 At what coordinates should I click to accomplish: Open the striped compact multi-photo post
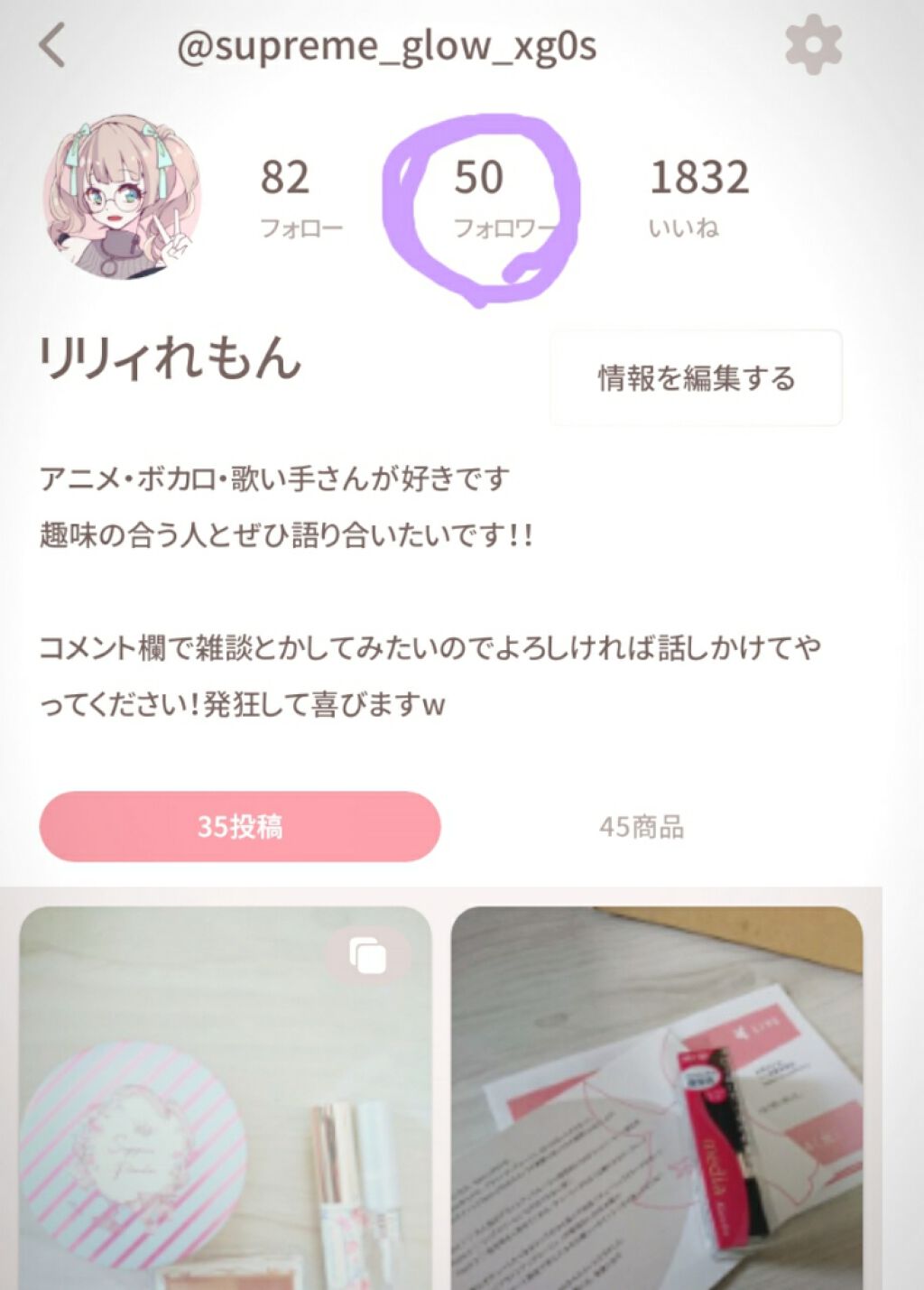click(226, 1097)
